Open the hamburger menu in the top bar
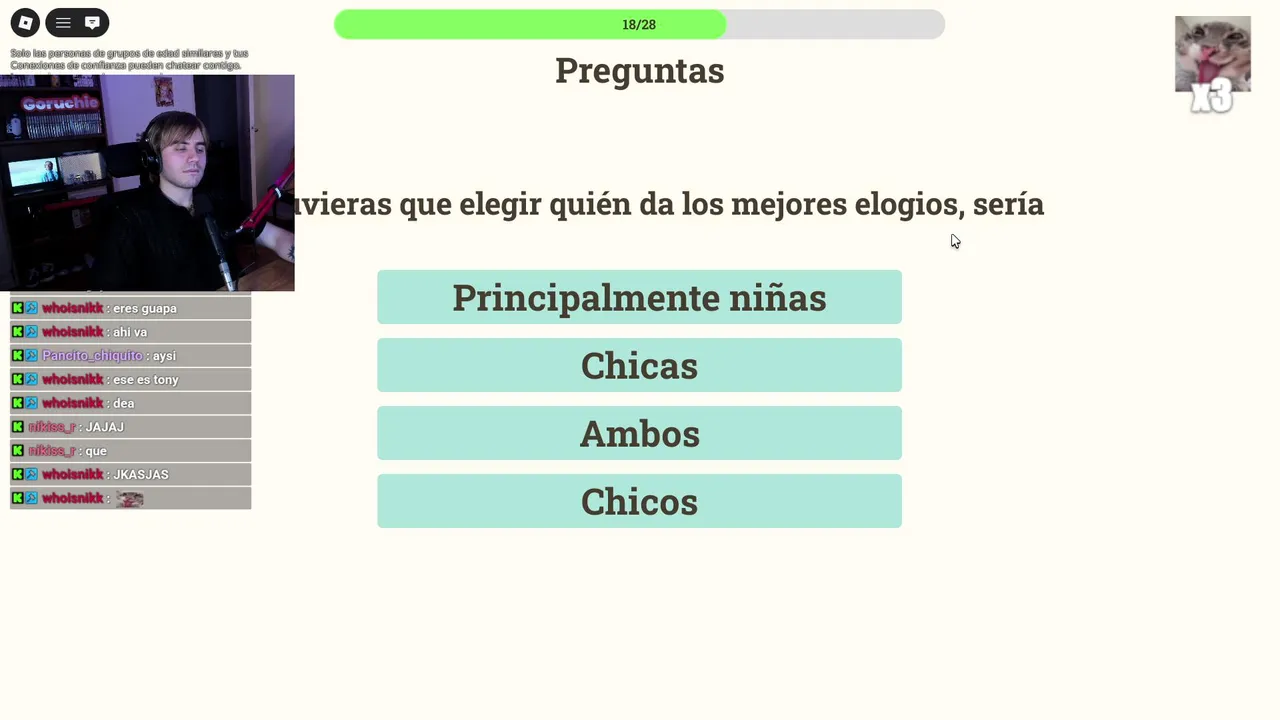Screen dimensions: 1280x720 point(63,23)
